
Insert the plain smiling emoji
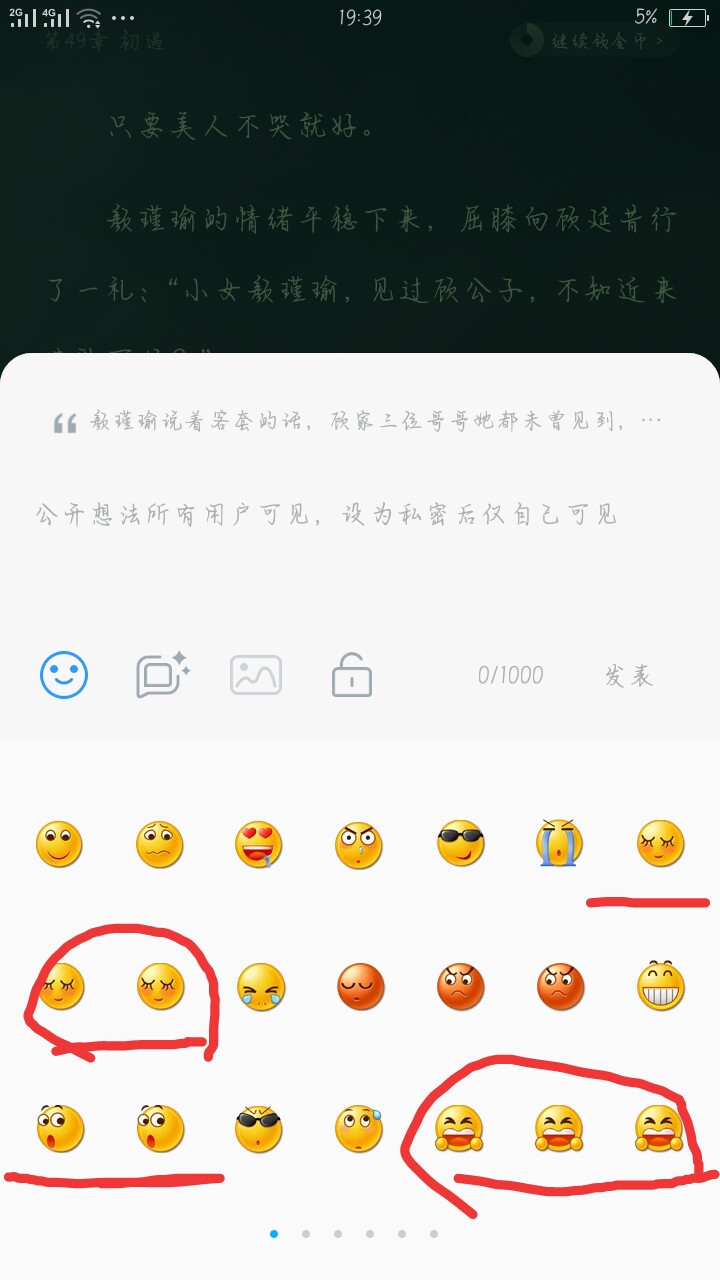click(59, 844)
